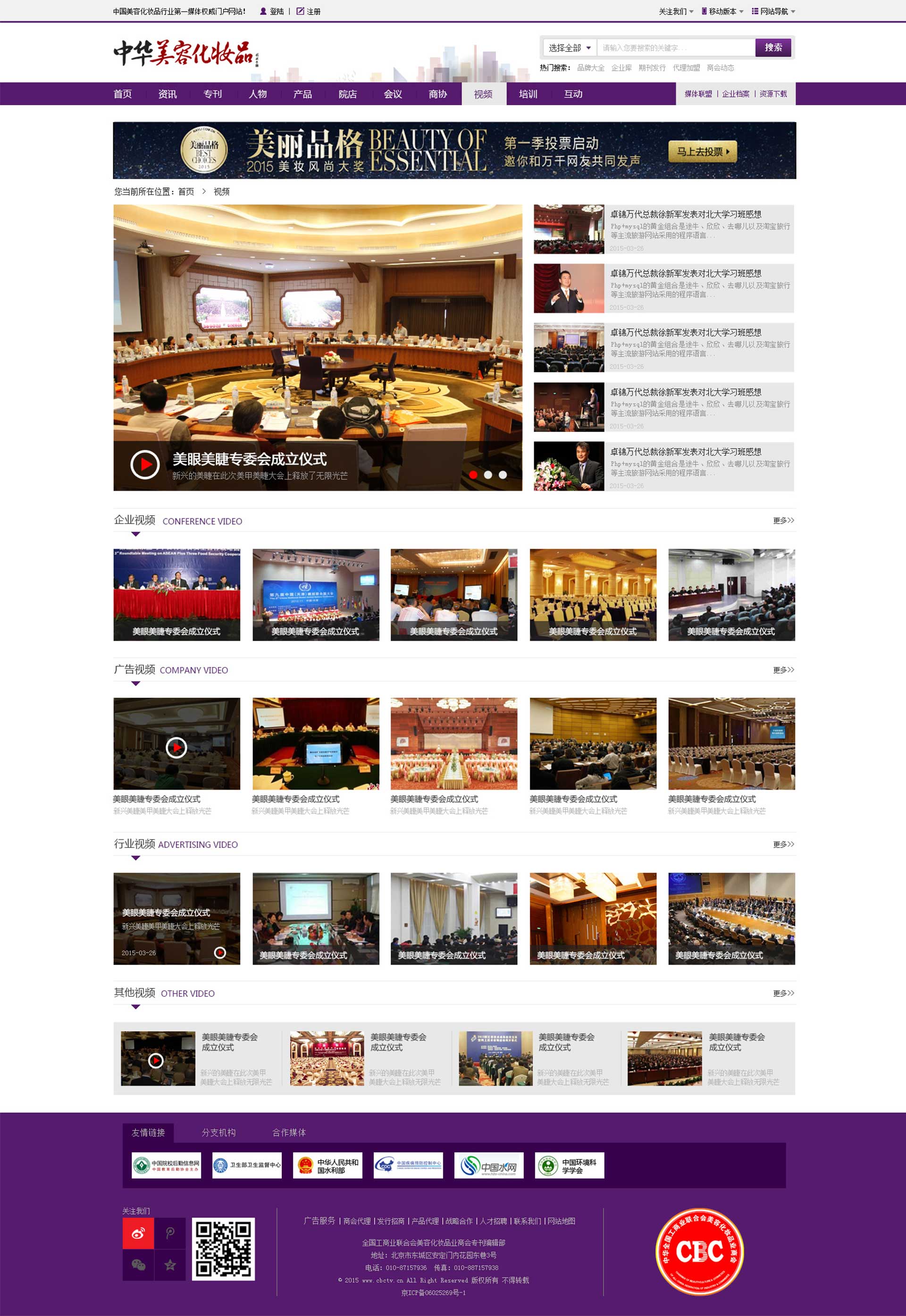906x1316 pixels.
Task: Expand the 网站导航 site navigation menu
Action: point(773,11)
